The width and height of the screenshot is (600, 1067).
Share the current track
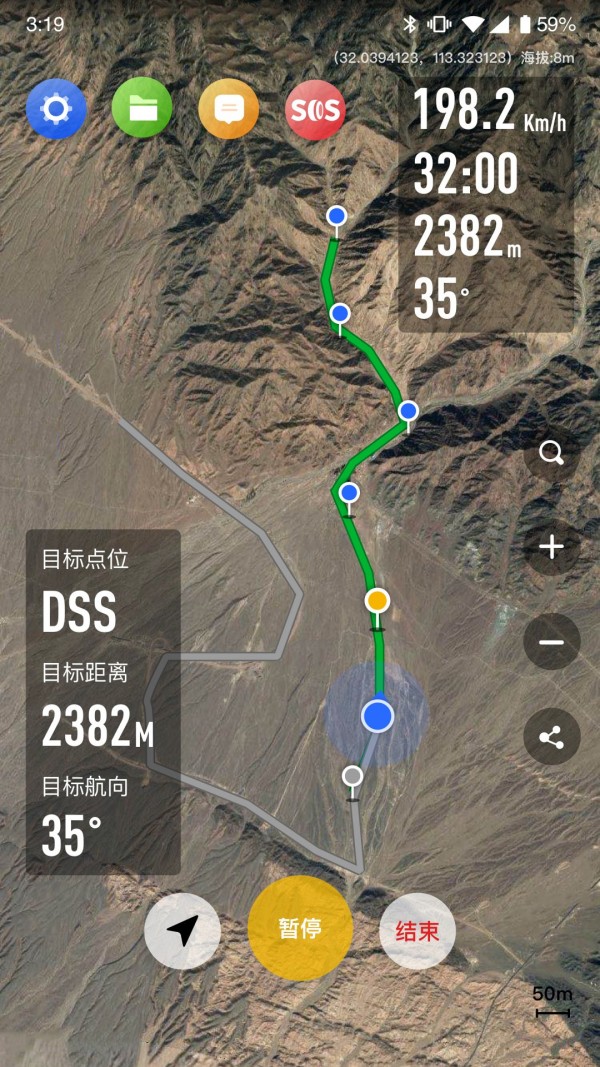[x=551, y=737]
